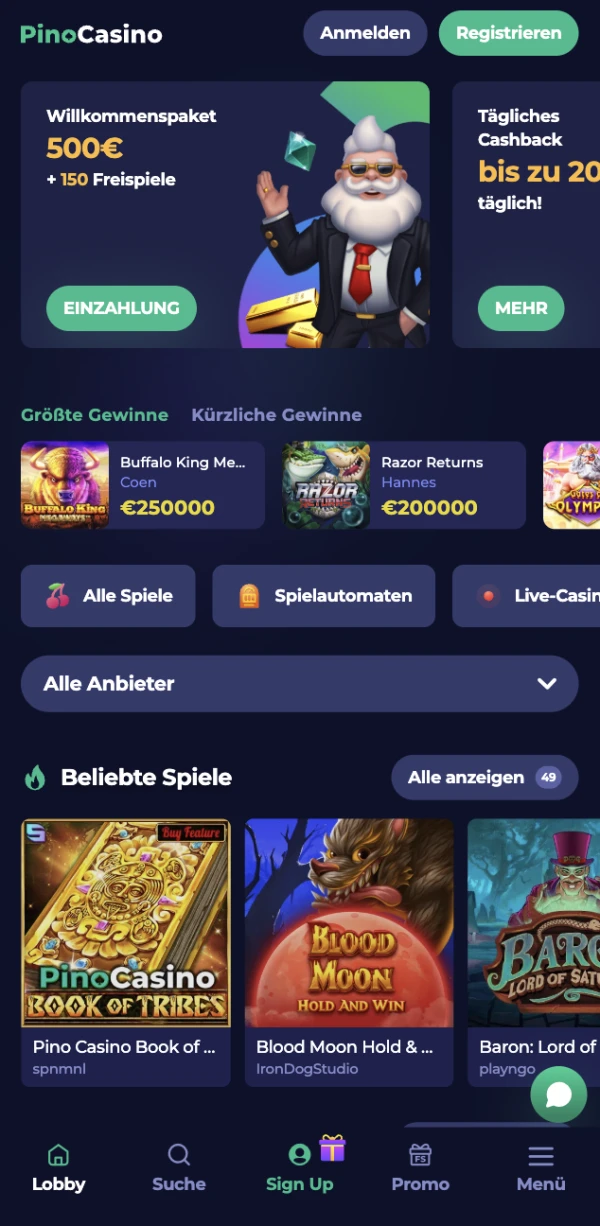Switch to Kürzliche Gewinne tab

[276, 415]
